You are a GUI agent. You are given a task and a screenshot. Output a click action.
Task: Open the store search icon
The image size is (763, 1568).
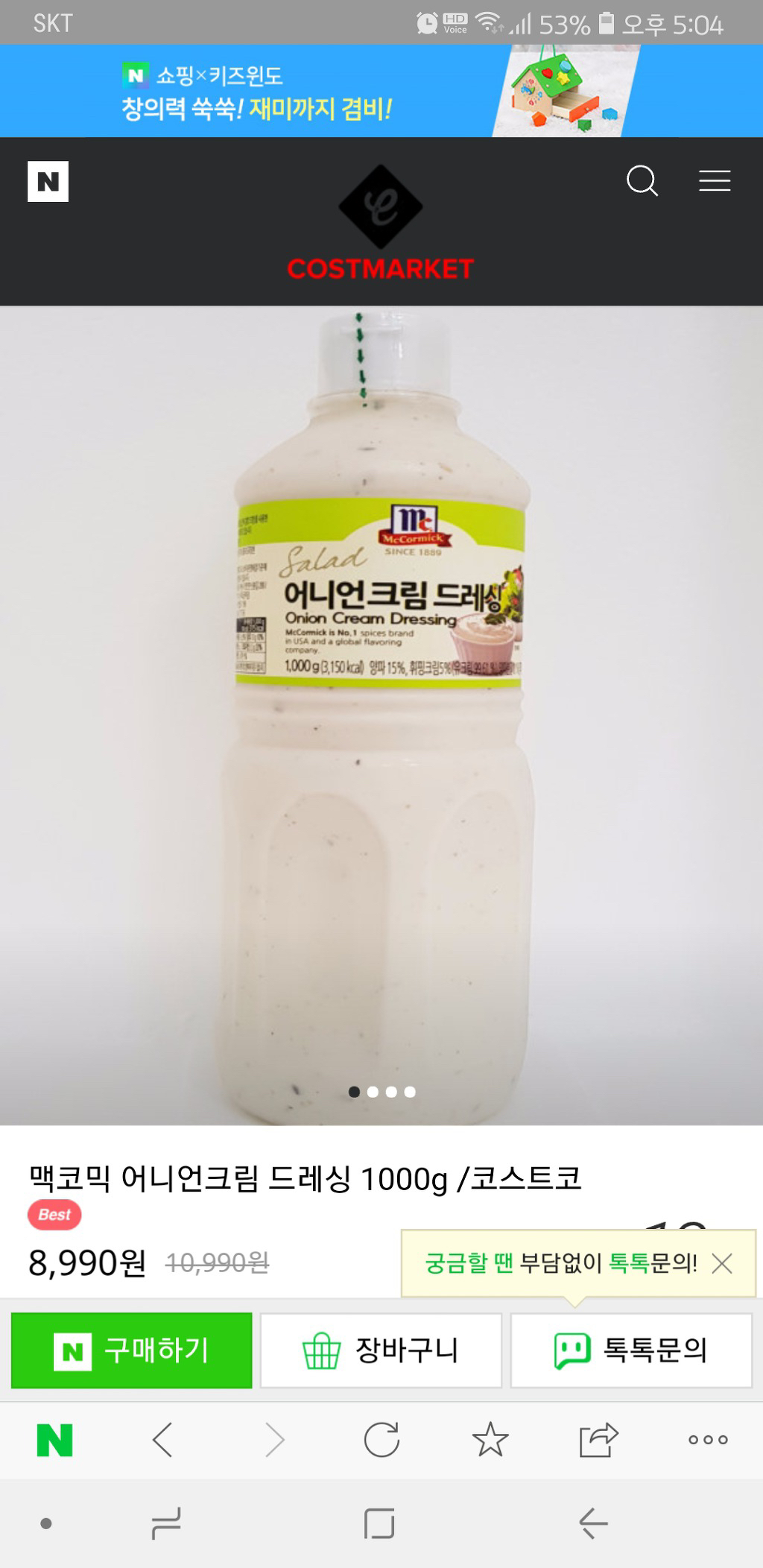point(642,181)
